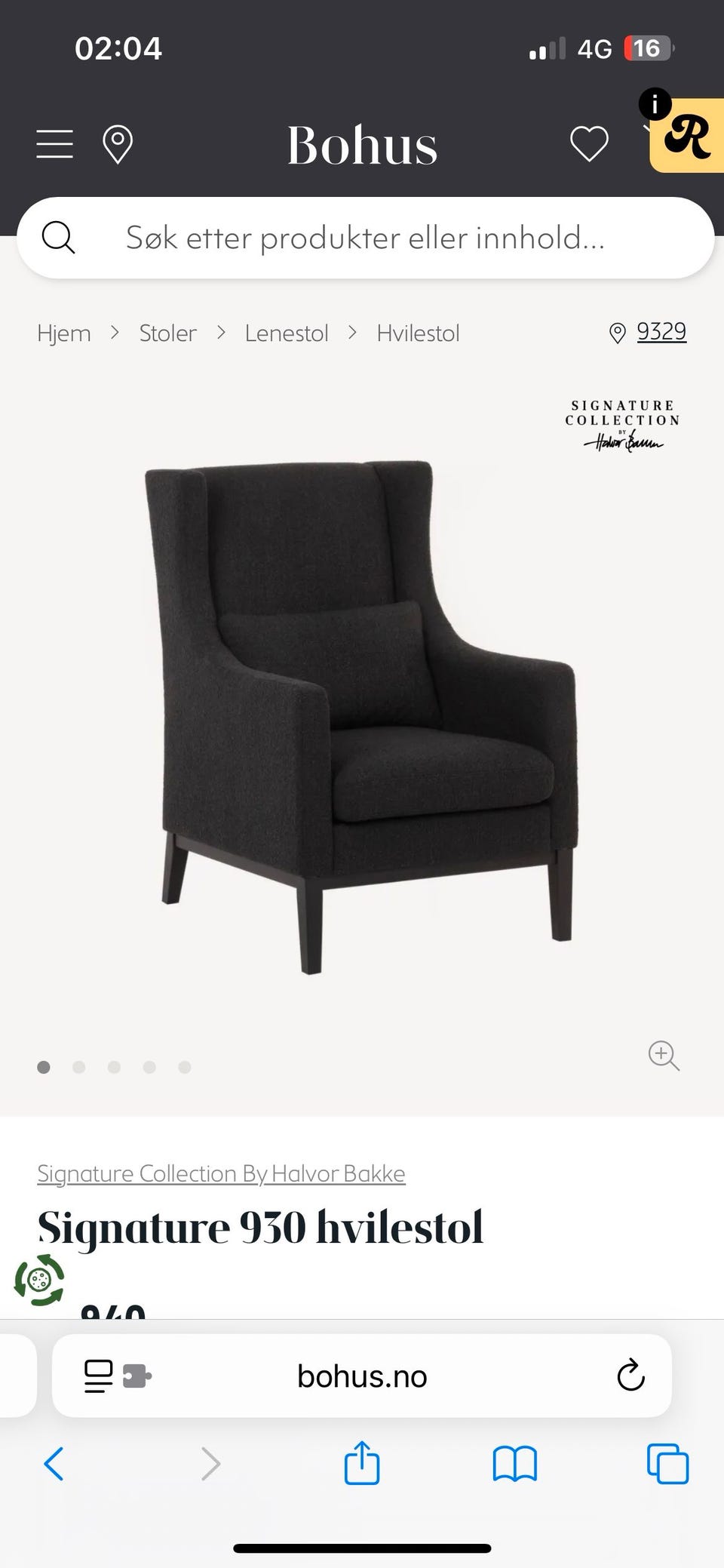
Task: Reload the page
Action: [x=630, y=1376]
